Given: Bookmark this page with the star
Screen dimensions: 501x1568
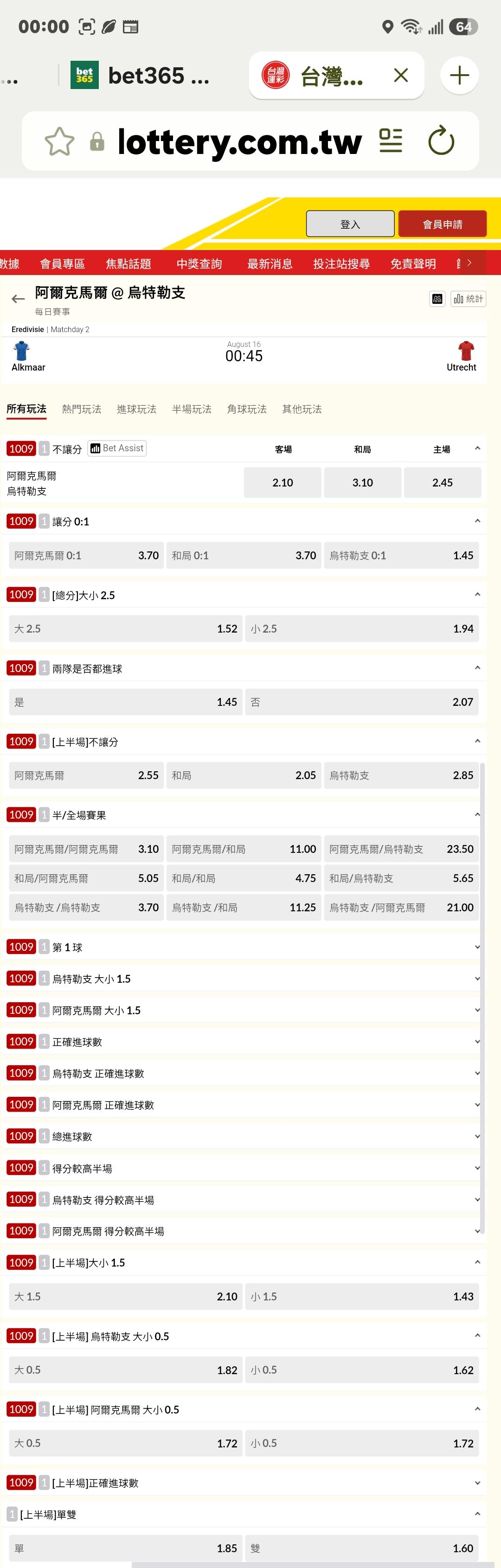Looking at the screenshot, I should (x=60, y=141).
